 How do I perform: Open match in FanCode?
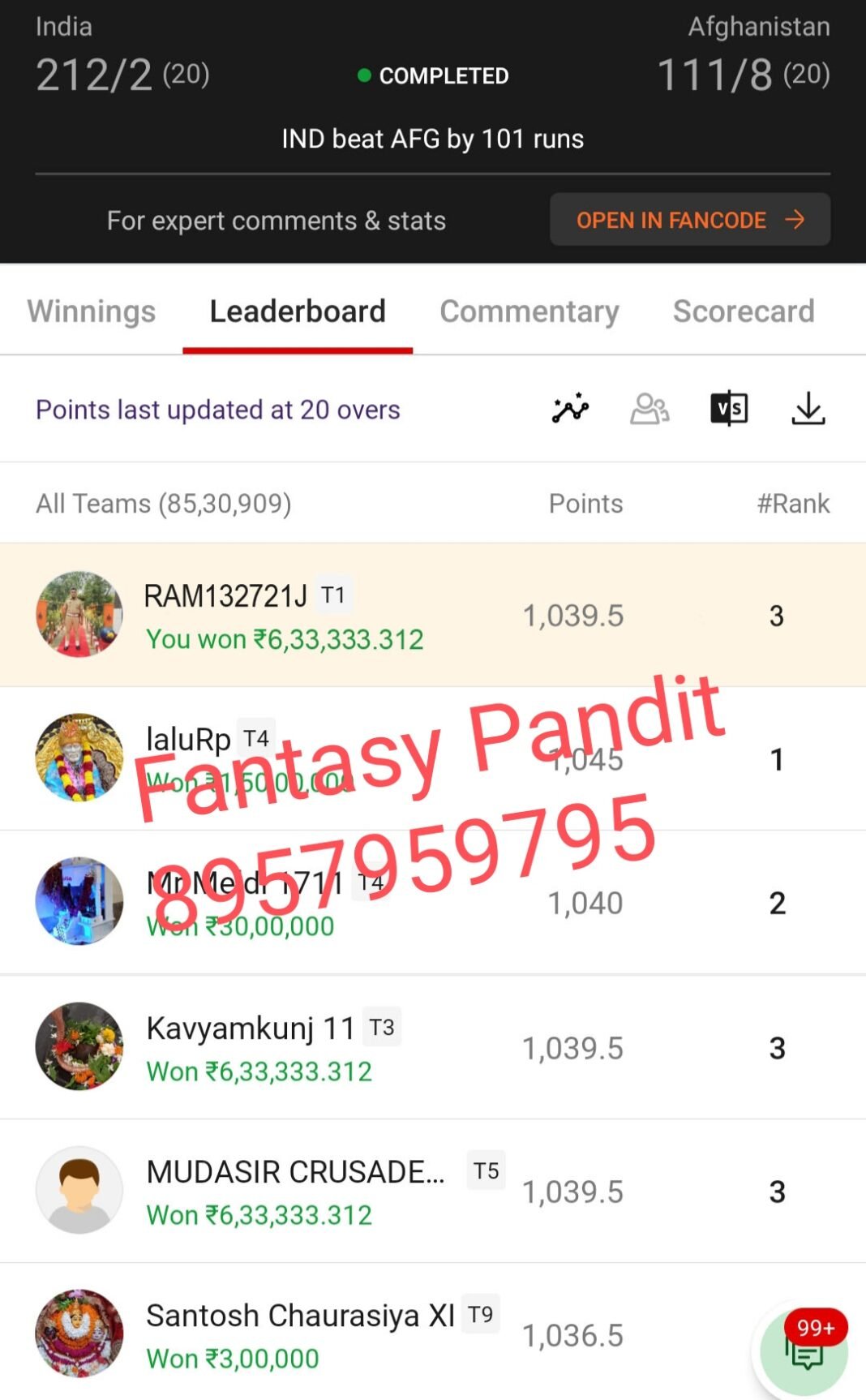pos(690,219)
